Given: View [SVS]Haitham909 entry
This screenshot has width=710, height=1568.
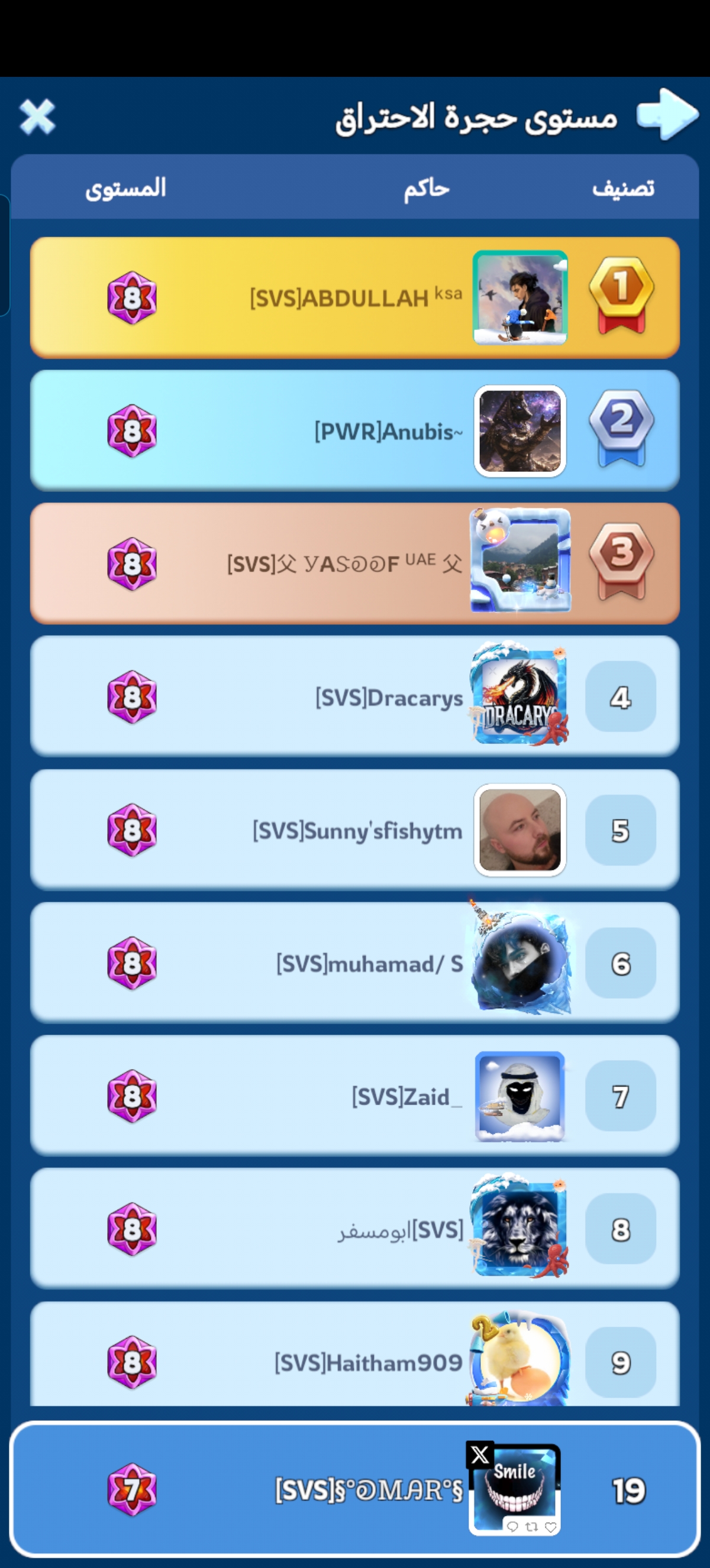Looking at the screenshot, I should [355, 1355].
